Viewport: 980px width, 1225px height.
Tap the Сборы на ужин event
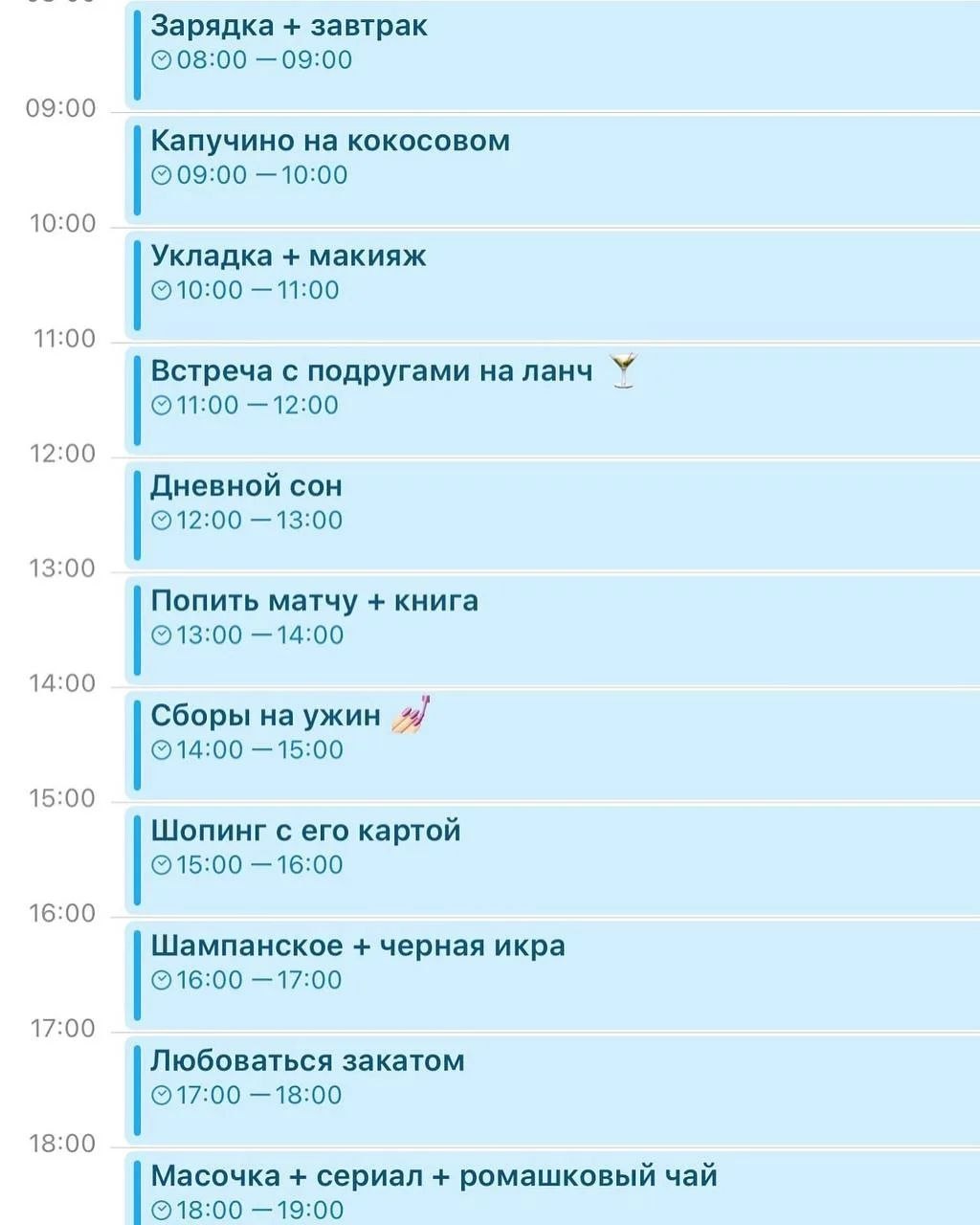(x=265, y=716)
